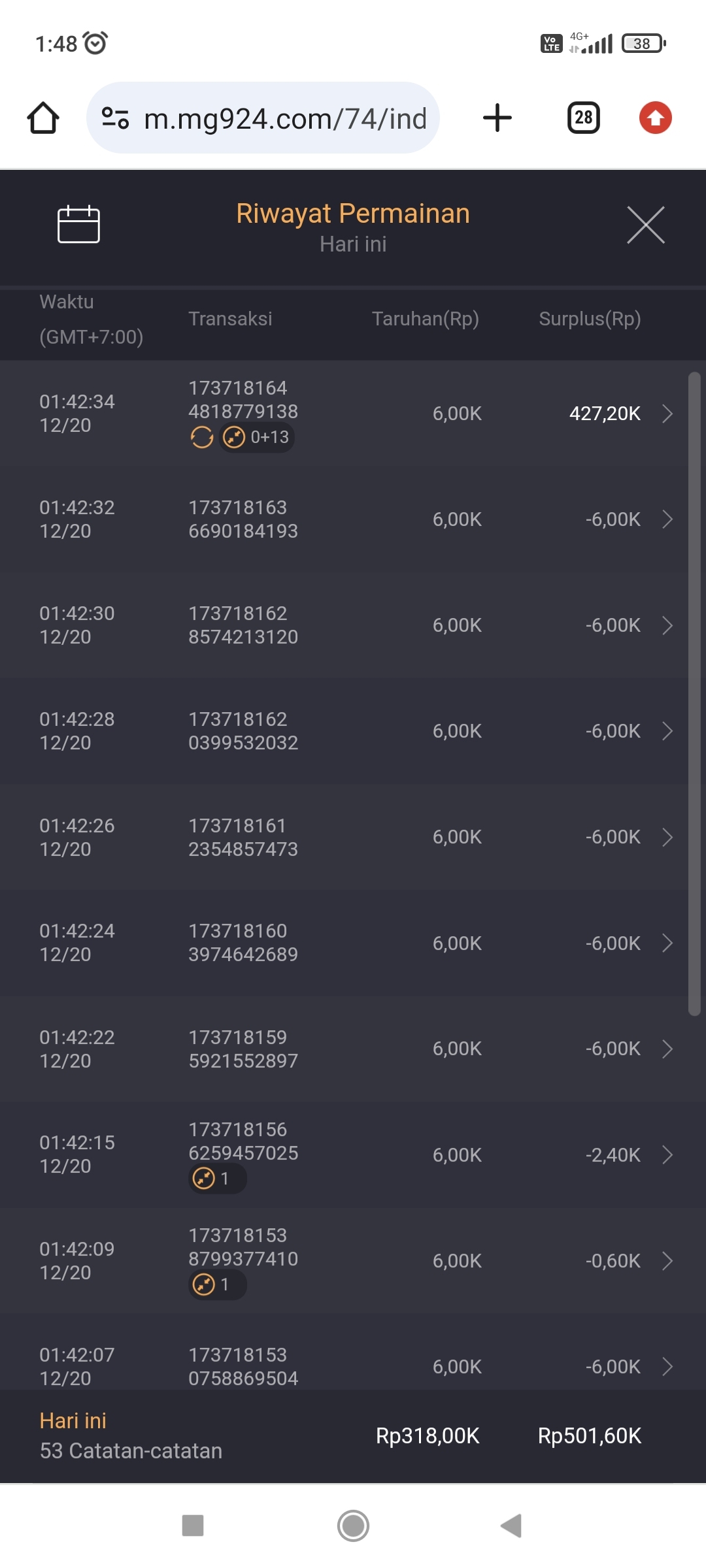706x1568 pixels.
Task: Open the 01:42:15 entry with -2,40K surplus
Action: click(x=353, y=1154)
